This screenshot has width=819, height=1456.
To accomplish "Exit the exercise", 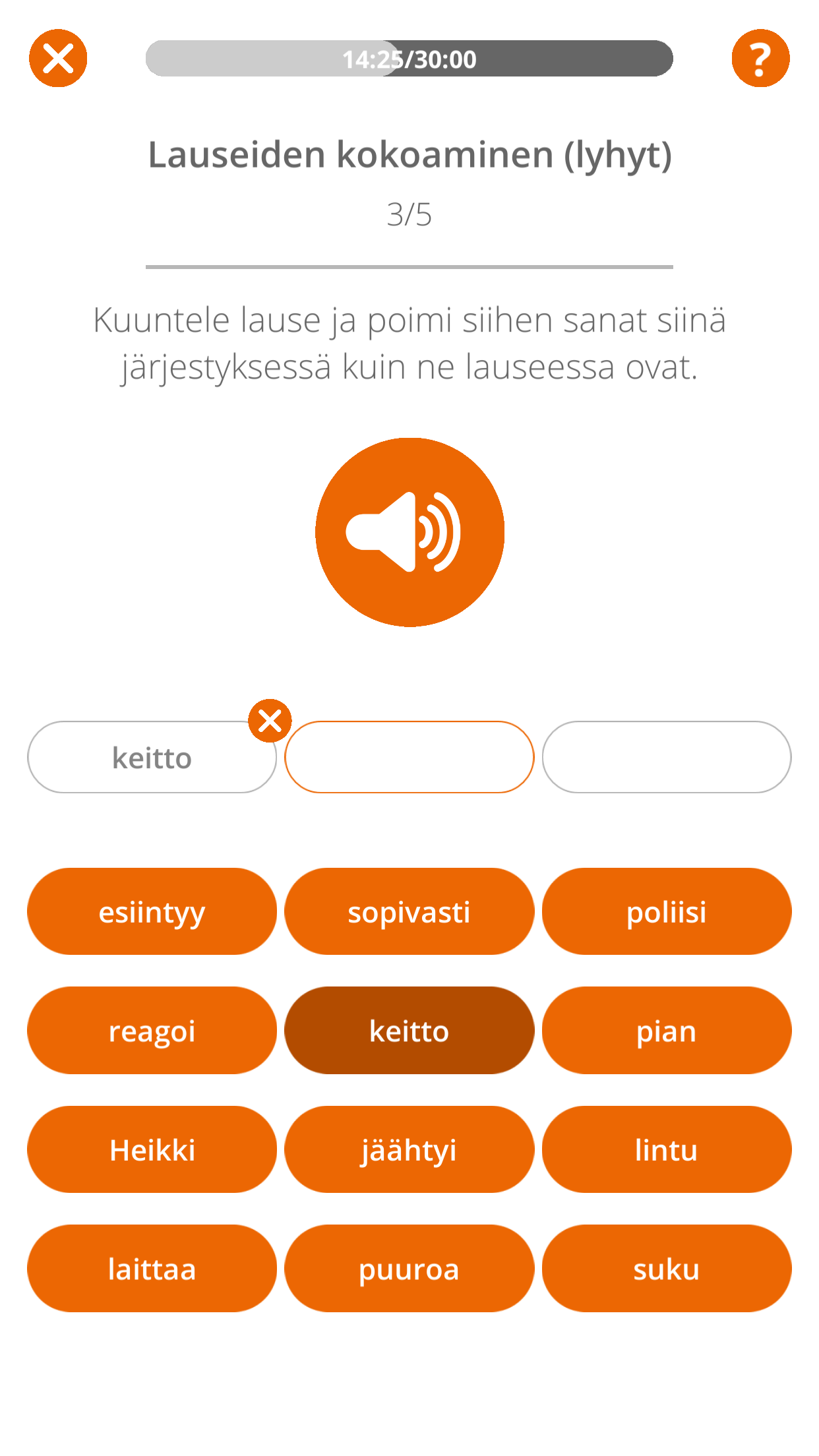I will tap(58, 58).
